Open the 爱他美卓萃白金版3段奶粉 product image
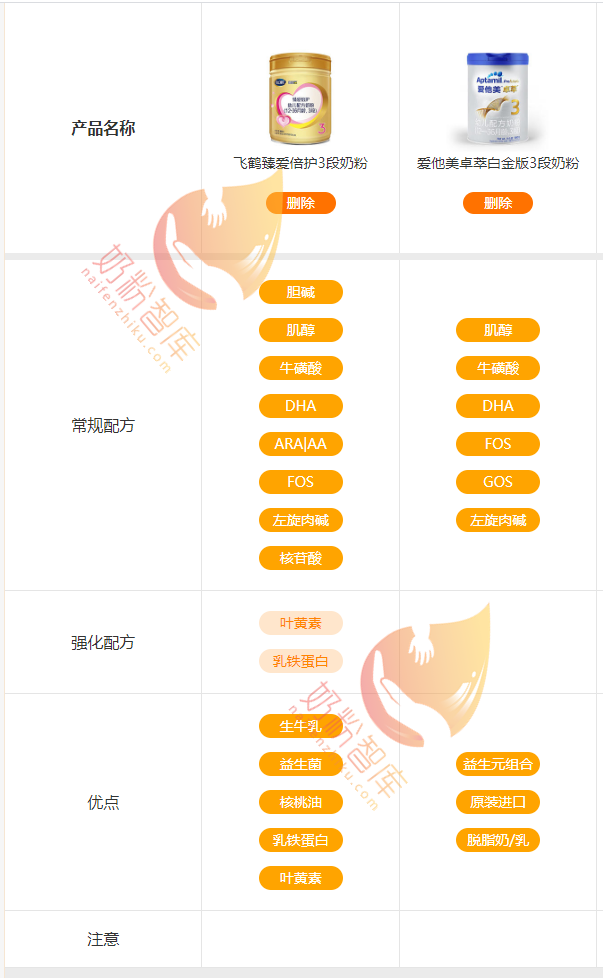The height and width of the screenshot is (978, 603). pyautogui.click(x=497, y=99)
